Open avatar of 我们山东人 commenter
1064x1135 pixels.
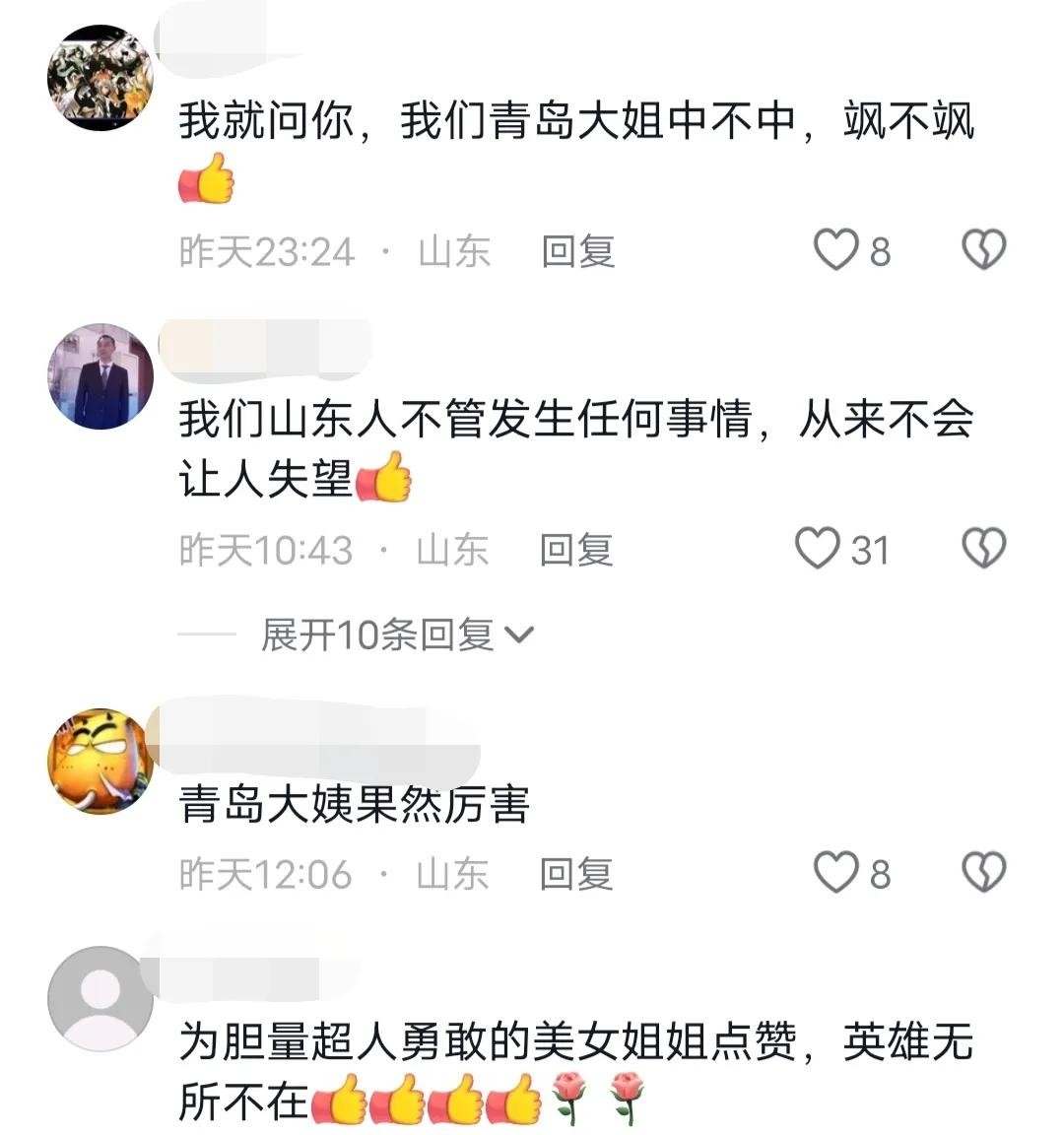pyautogui.click(x=100, y=376)
